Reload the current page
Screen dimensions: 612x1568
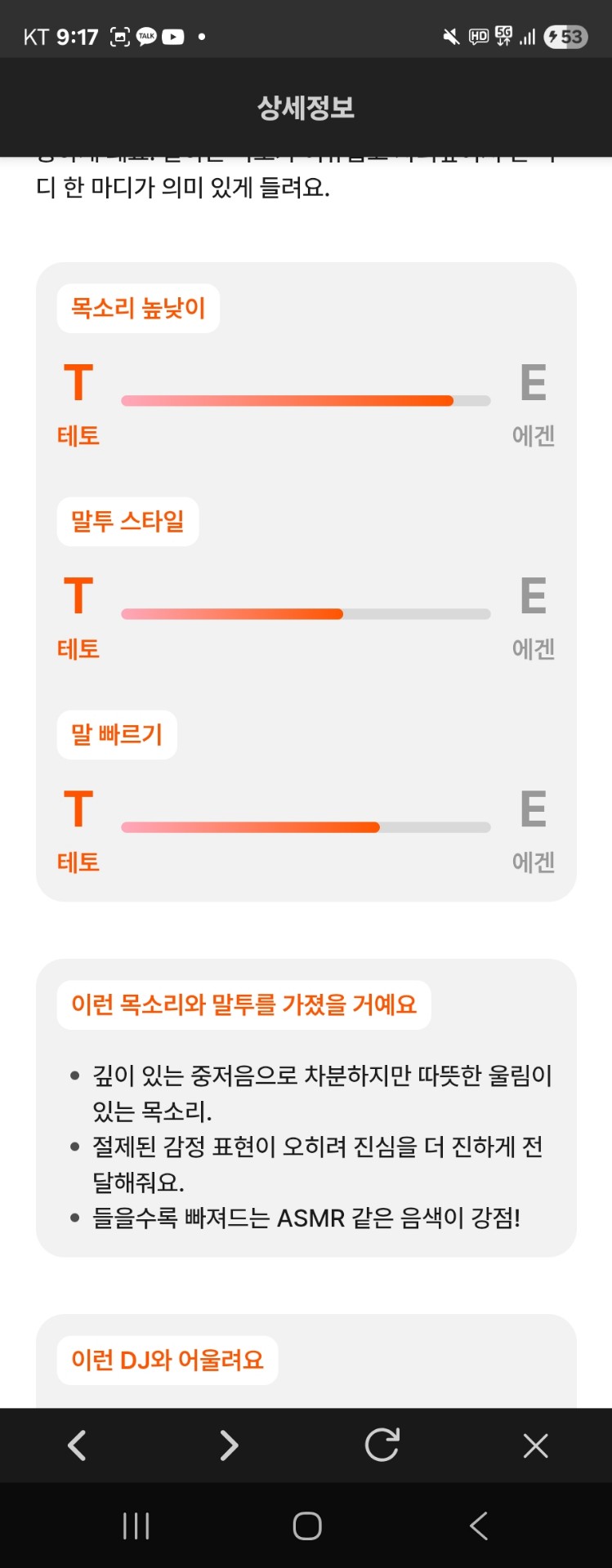(382, 1445)
